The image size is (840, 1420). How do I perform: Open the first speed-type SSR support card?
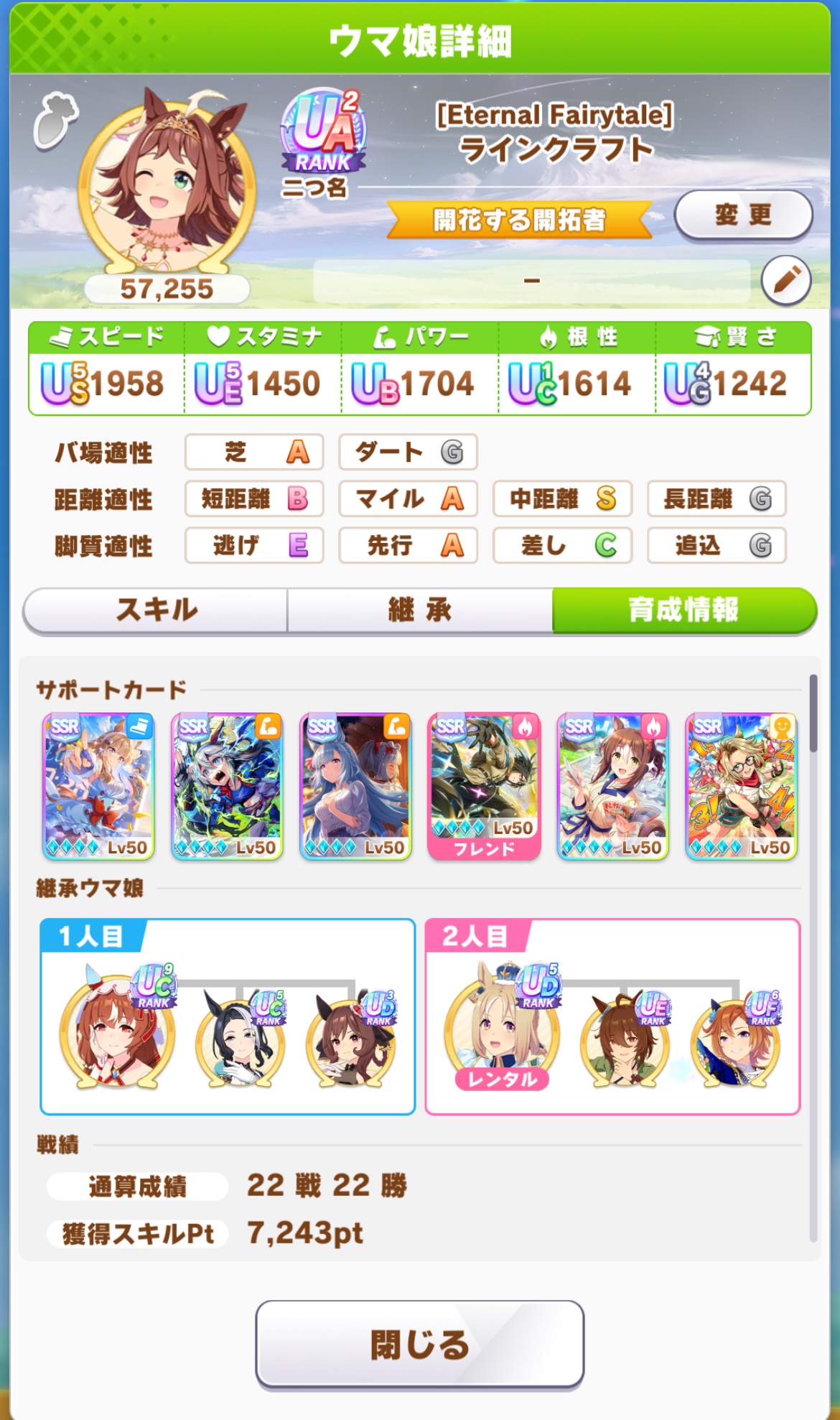pos(98,786)
